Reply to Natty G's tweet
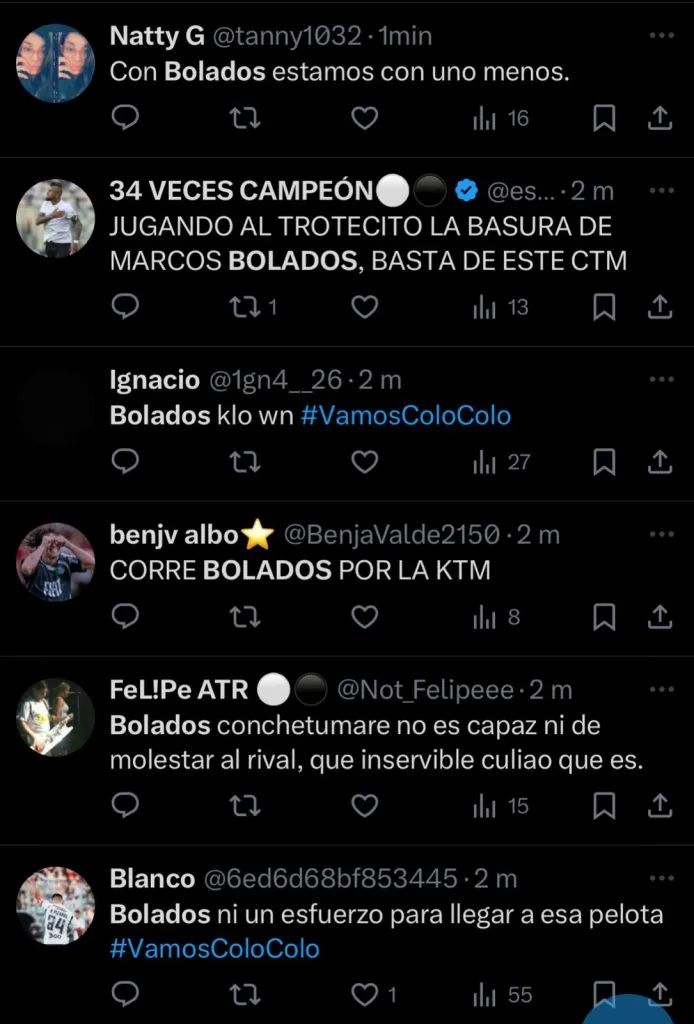694x1024 pixels. (125, 119)
